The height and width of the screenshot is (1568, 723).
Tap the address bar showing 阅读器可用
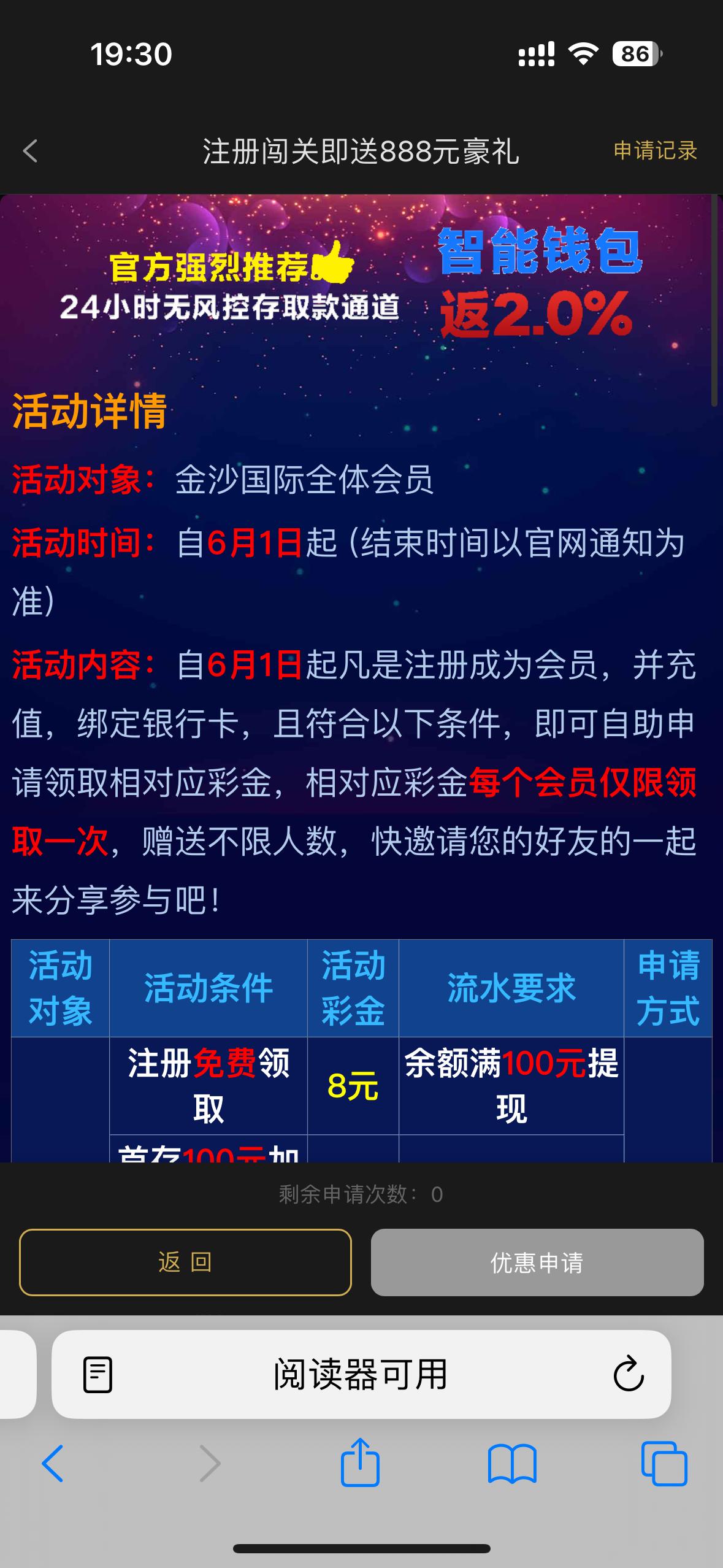[x=361, y=1375]
